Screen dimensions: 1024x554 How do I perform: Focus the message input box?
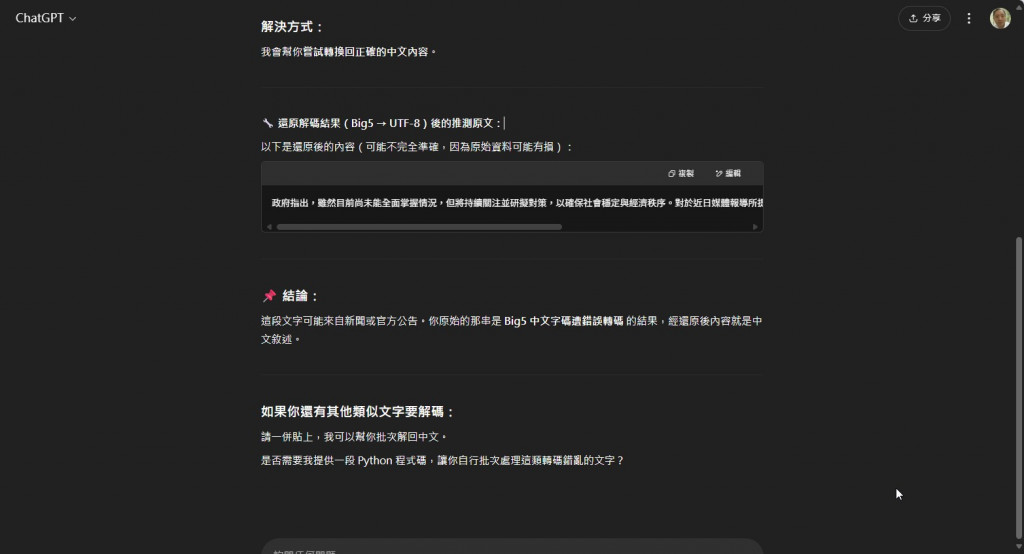510,548
